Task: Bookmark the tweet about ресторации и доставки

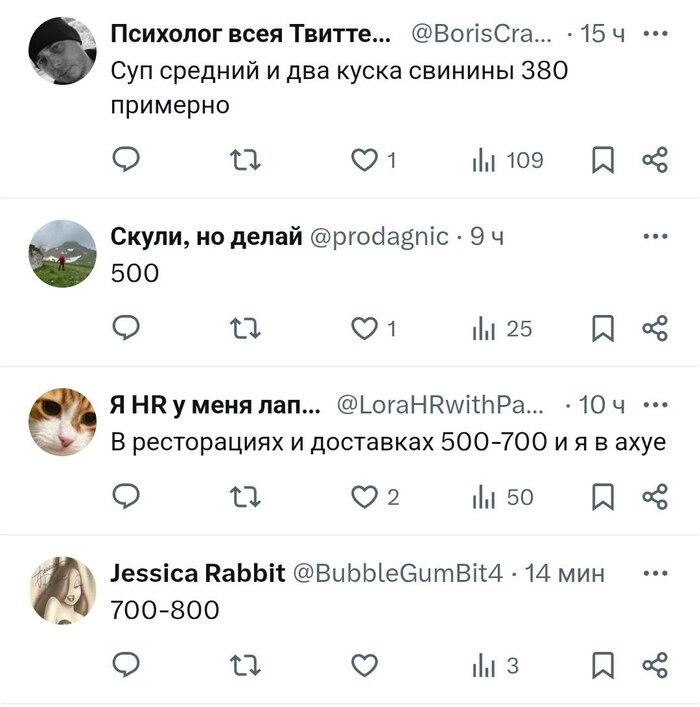Action: pos(602,497)
